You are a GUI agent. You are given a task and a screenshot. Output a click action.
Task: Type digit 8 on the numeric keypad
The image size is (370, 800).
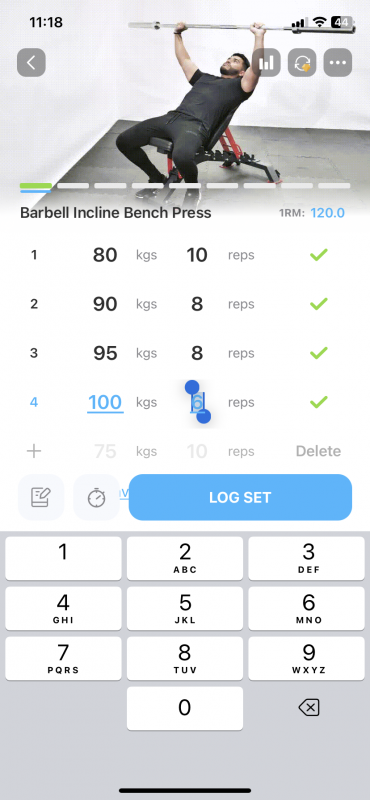tap(185, 658)
